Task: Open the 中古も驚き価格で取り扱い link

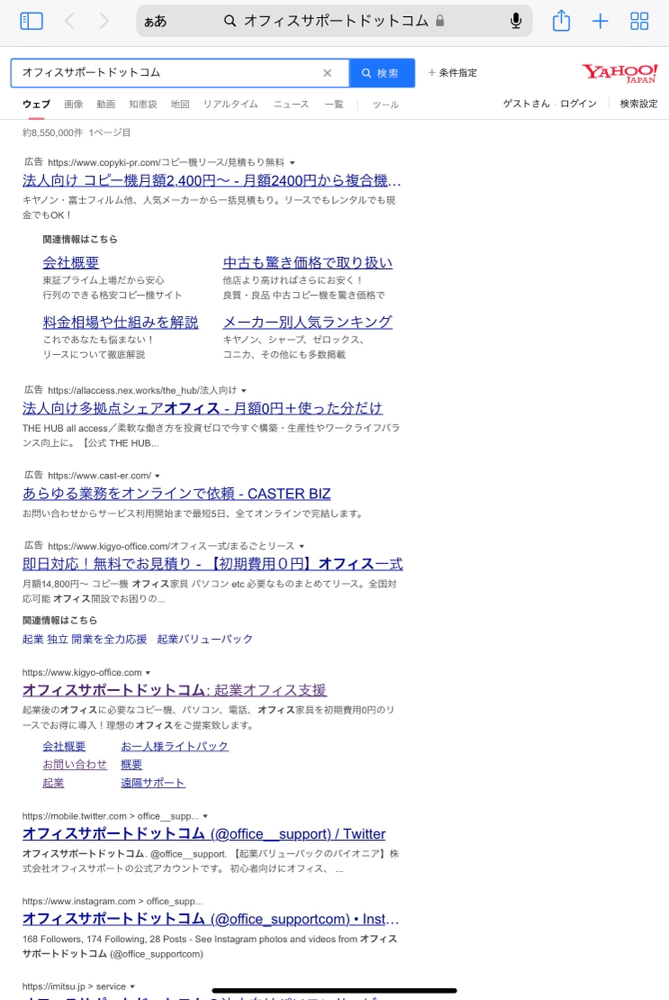Action: tap(307, 262)
